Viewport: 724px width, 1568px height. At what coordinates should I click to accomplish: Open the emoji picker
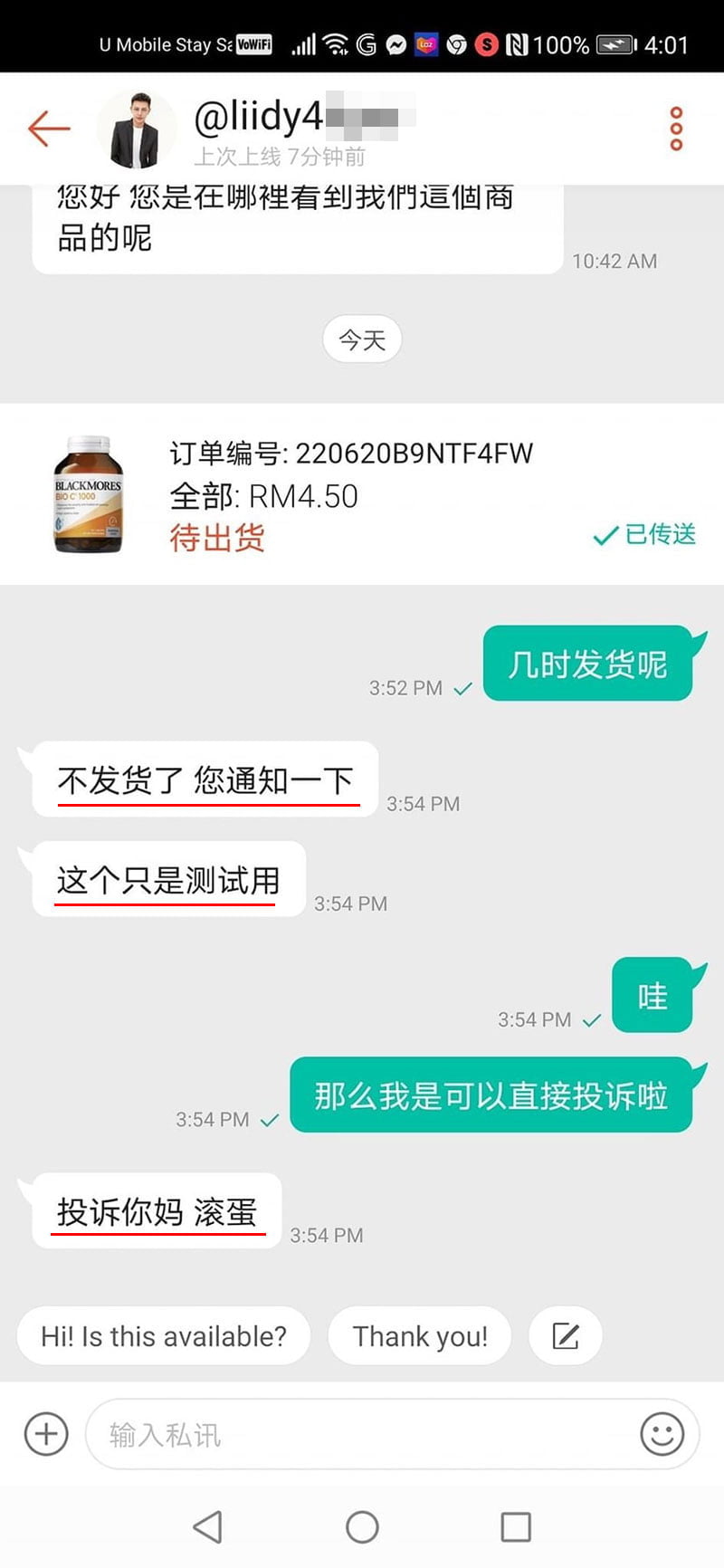coord(662,1434)
